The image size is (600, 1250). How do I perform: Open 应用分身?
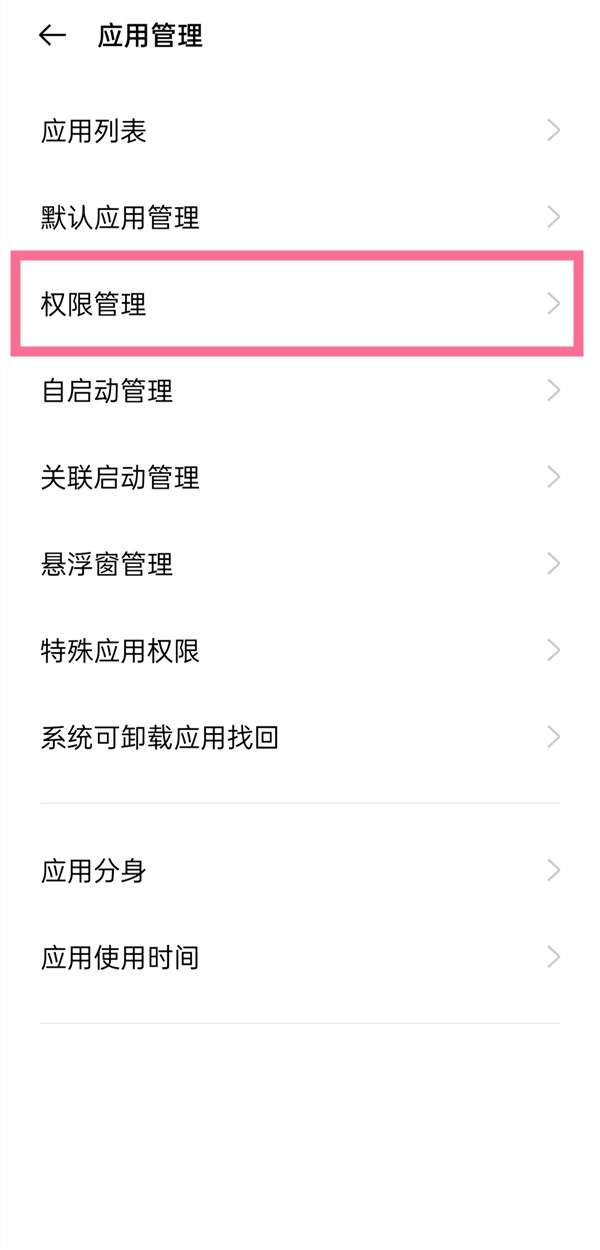(300, 870)
